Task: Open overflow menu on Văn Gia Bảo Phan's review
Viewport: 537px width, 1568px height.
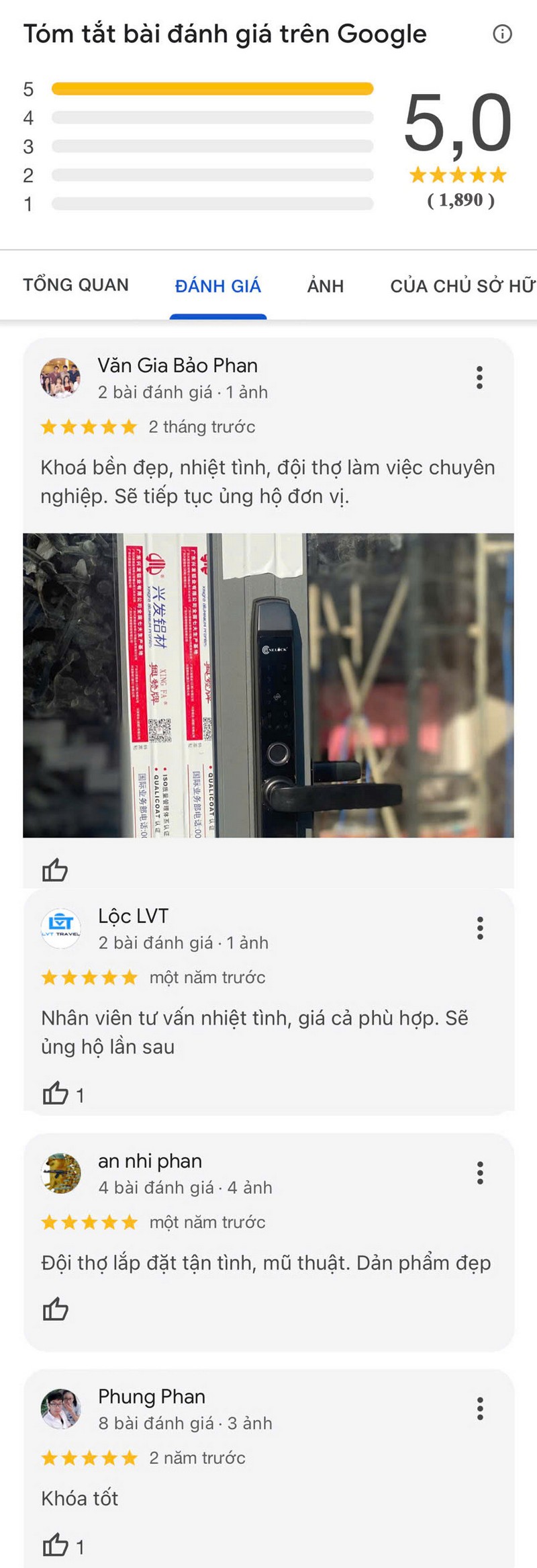Action: 479,378
